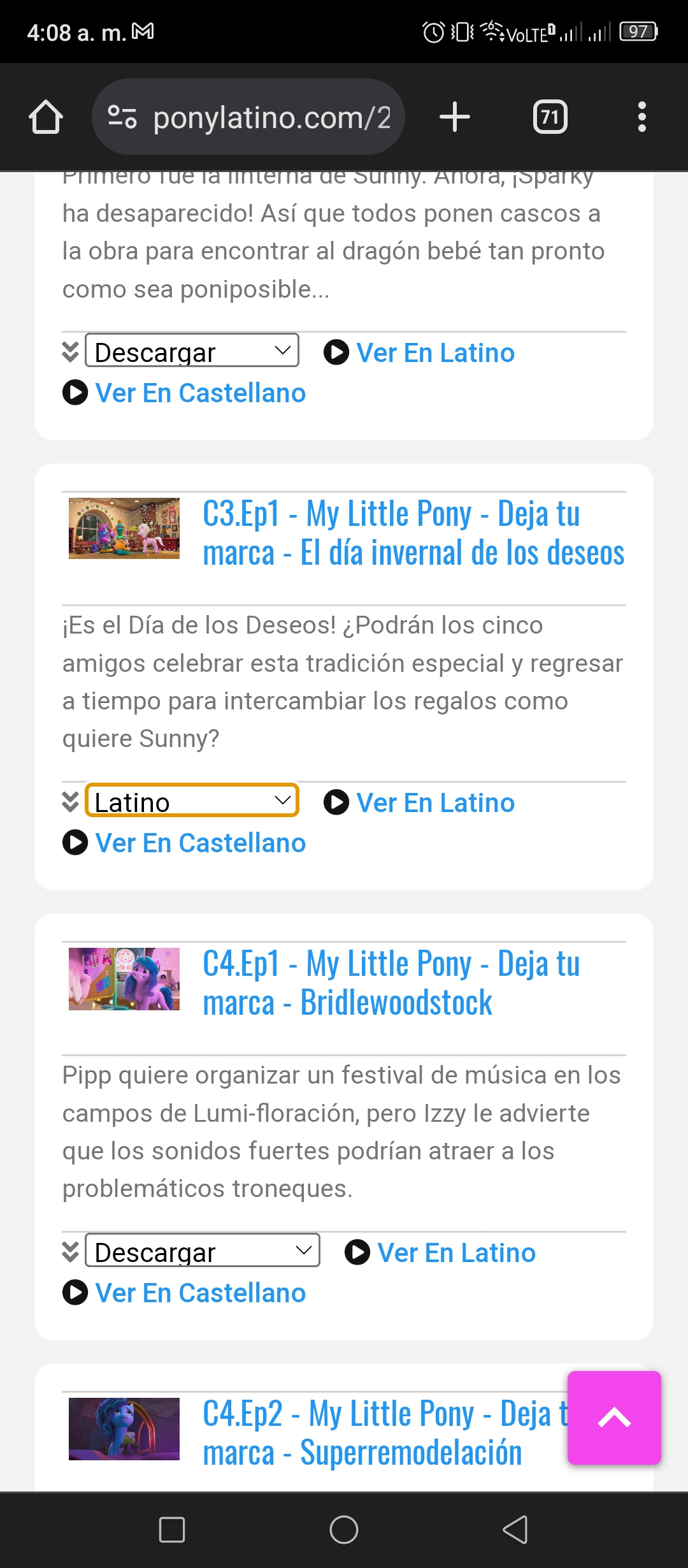Viewport: 688px width, 1568px height.
Task: Tap the ponylatino.com address bar
Action: (248, 117)
